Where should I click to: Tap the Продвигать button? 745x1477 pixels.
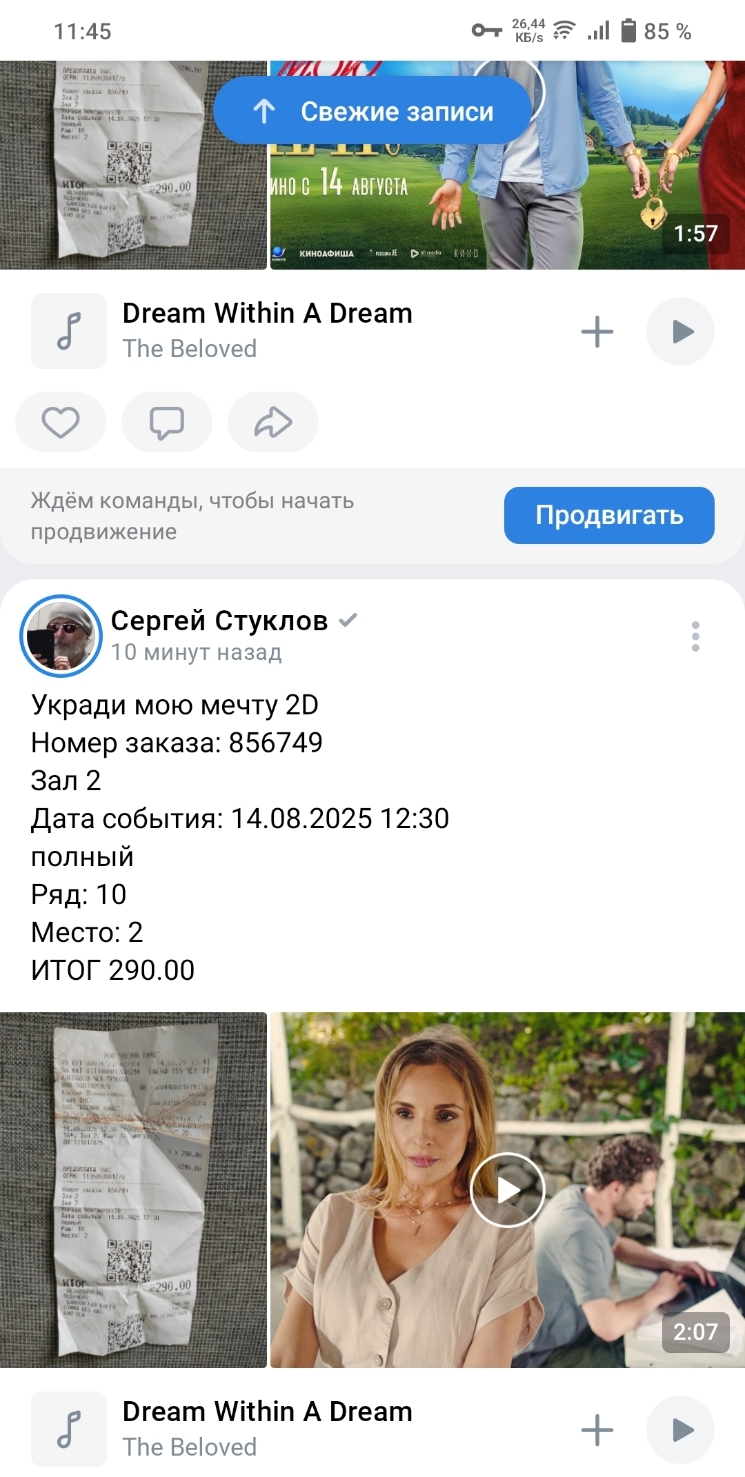tap(608, 515)
